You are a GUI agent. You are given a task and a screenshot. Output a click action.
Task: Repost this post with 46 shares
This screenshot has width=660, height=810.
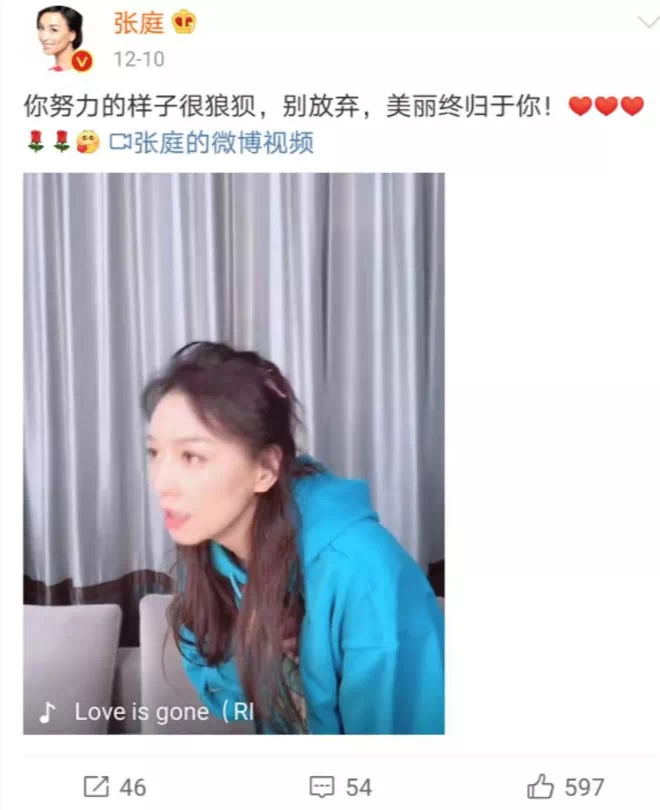point(117,787)
